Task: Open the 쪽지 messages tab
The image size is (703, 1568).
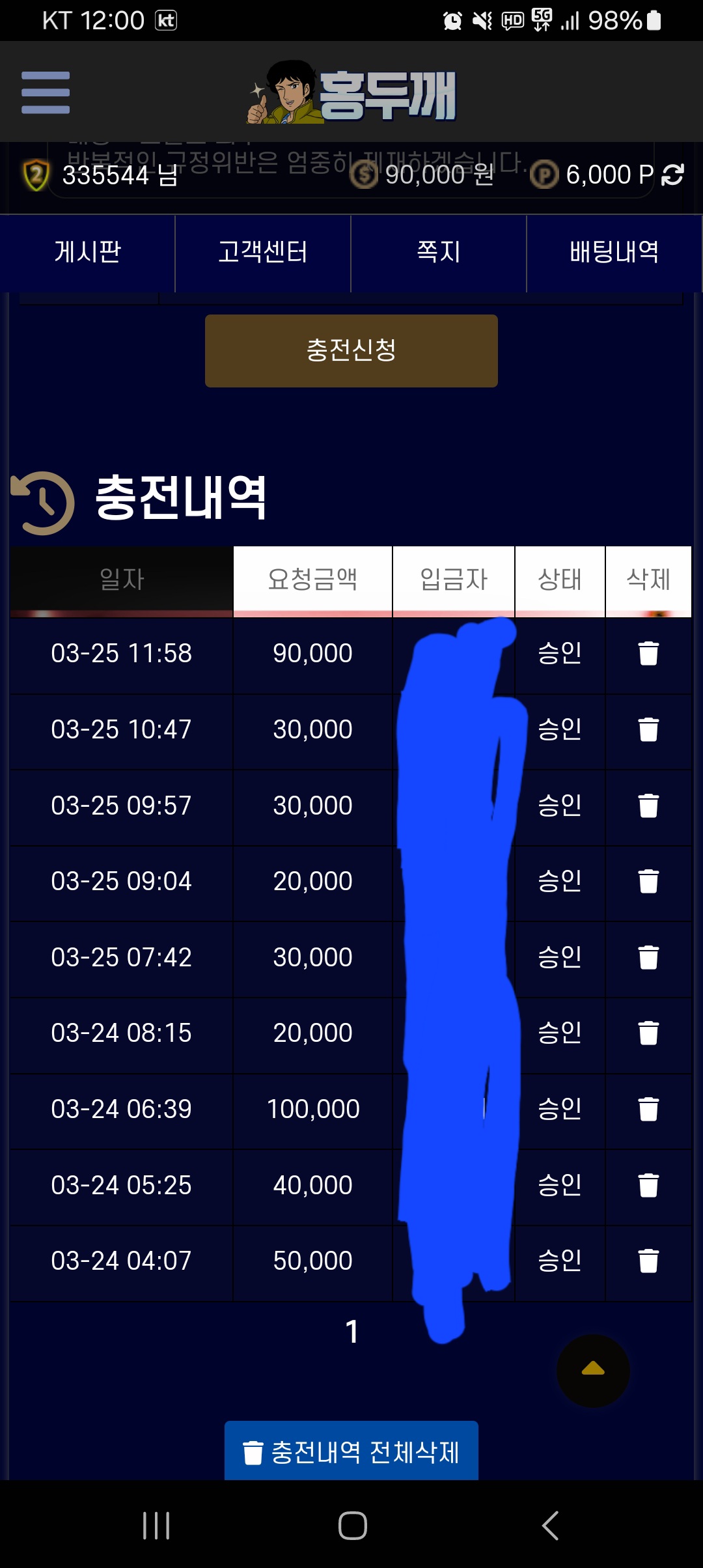Action: [439, 252]
